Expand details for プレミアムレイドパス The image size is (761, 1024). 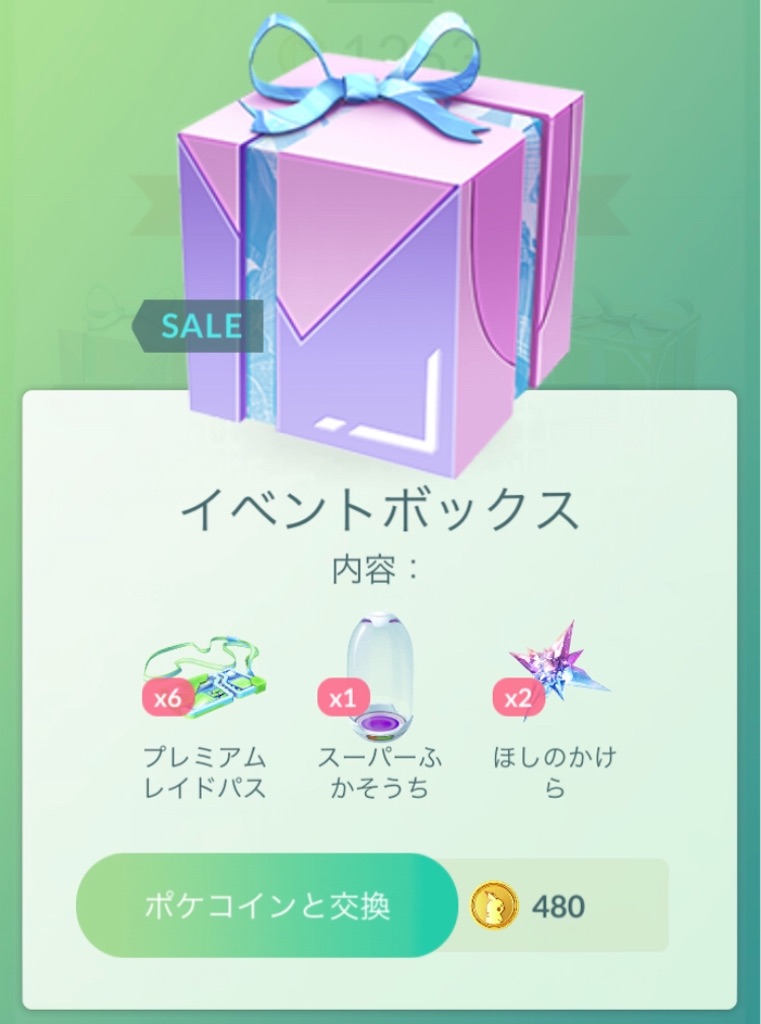[x=205, y=770]
